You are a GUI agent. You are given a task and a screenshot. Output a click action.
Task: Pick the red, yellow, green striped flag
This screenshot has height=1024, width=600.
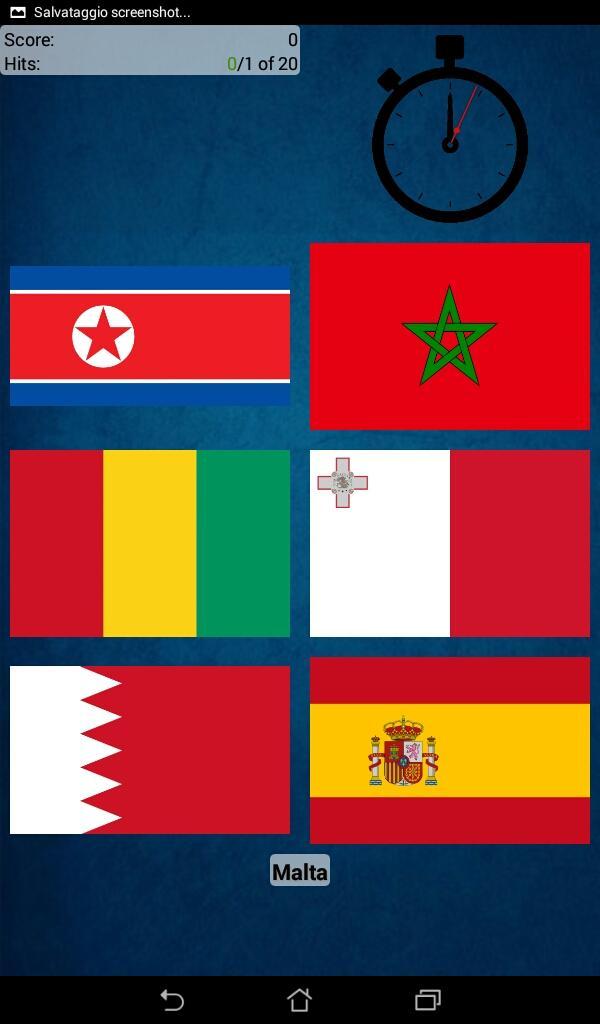(x=150, y=543)
